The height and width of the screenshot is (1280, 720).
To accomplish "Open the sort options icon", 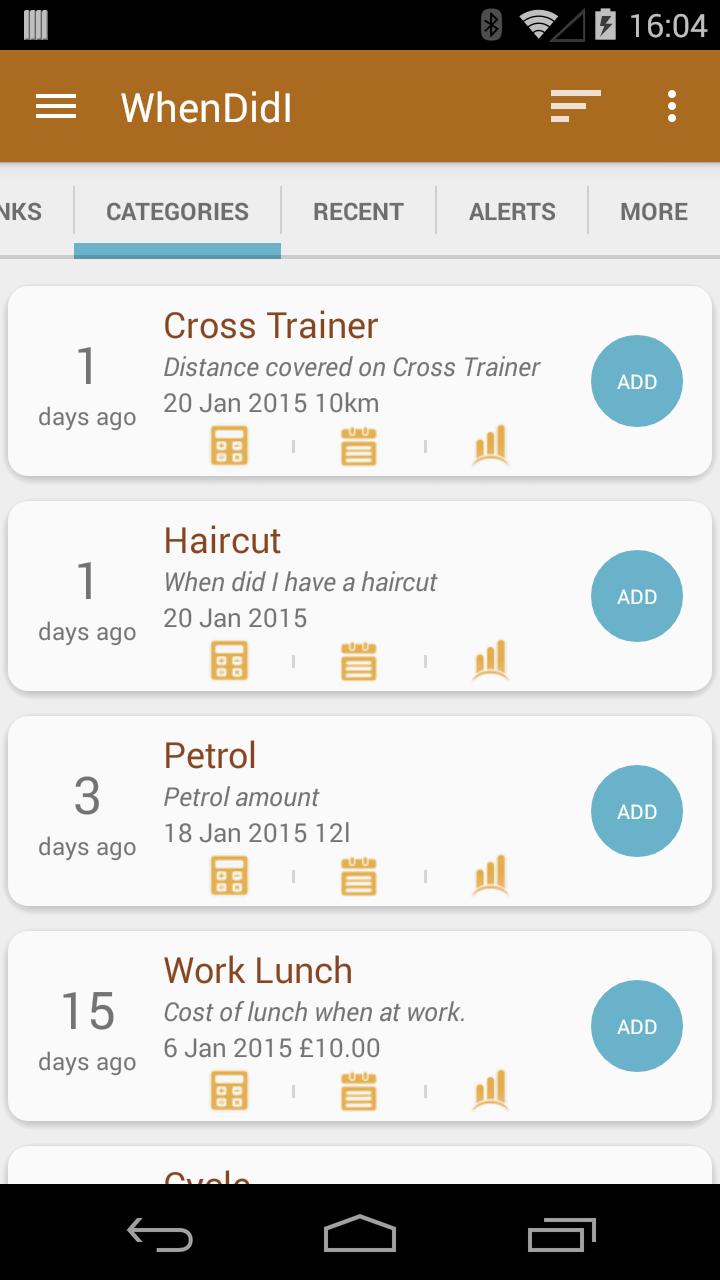I will (x=575, y=107).
